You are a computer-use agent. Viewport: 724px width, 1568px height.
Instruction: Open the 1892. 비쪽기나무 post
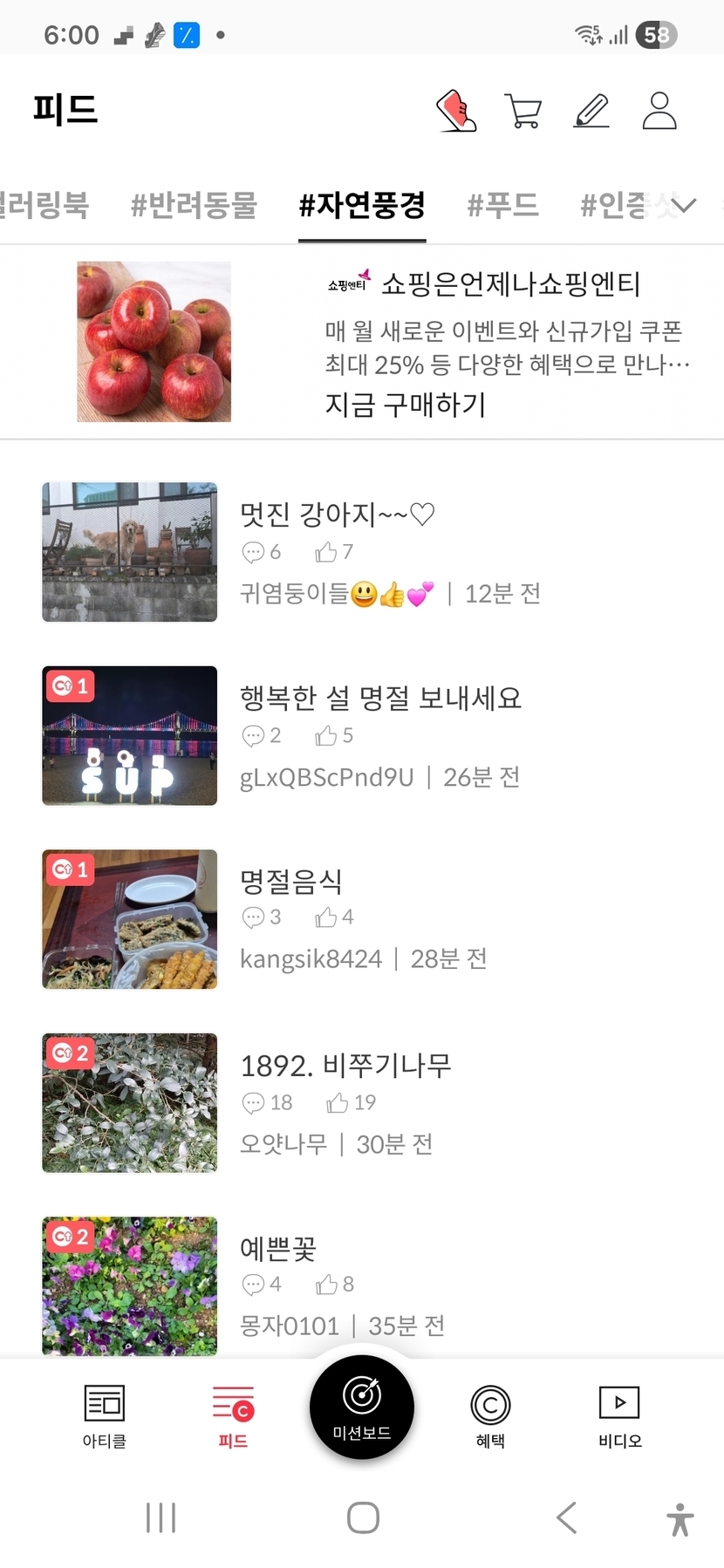point(345,1066)
